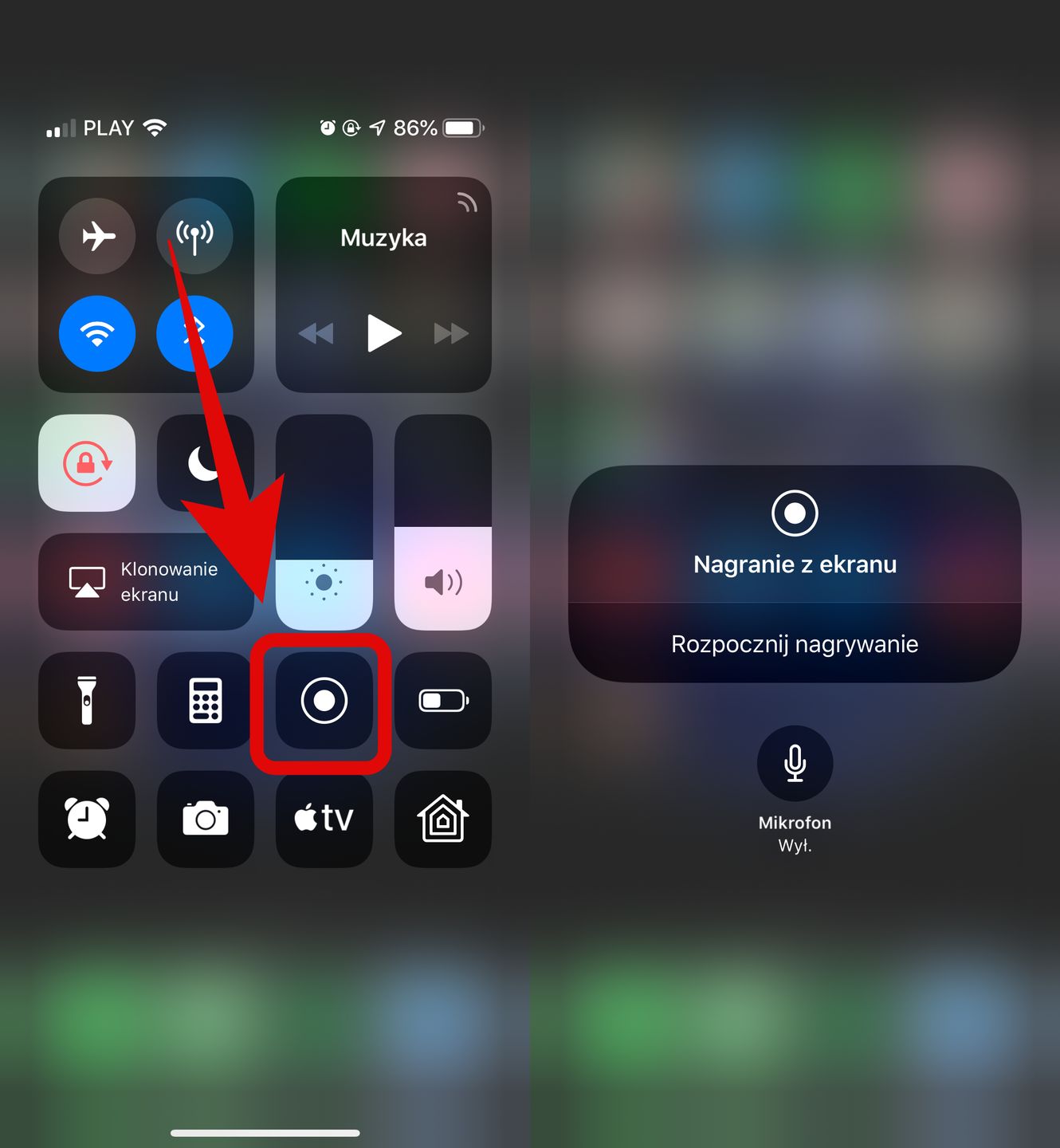This screenshot has width=1060, height=1148.
Task: Disable the rotation lock
Action: coord(87,463)
